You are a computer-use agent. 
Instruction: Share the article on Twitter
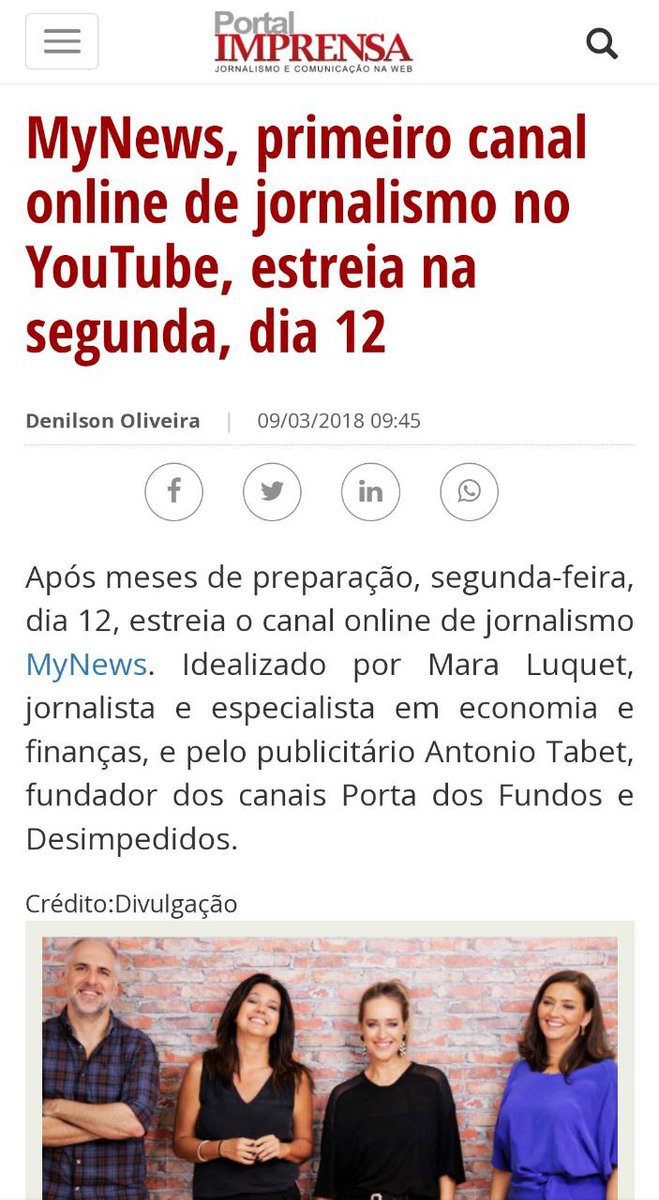272,491
